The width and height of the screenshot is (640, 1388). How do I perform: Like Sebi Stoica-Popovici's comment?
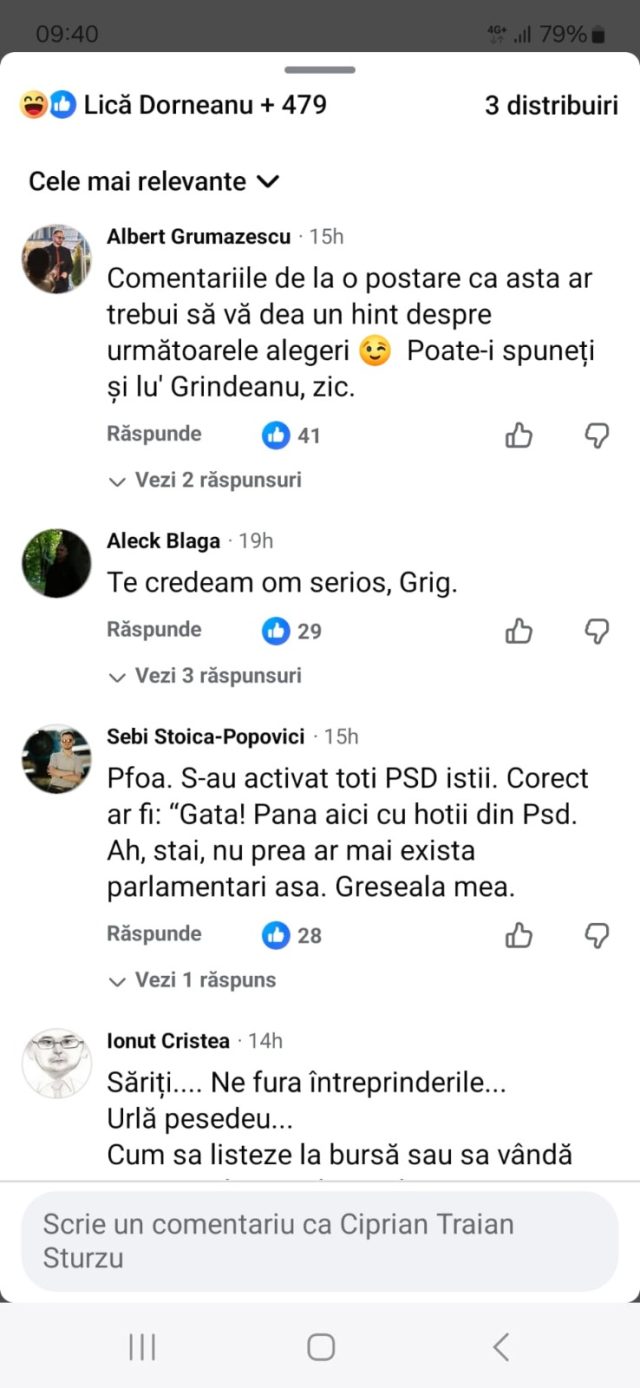(x=519, y=935)
